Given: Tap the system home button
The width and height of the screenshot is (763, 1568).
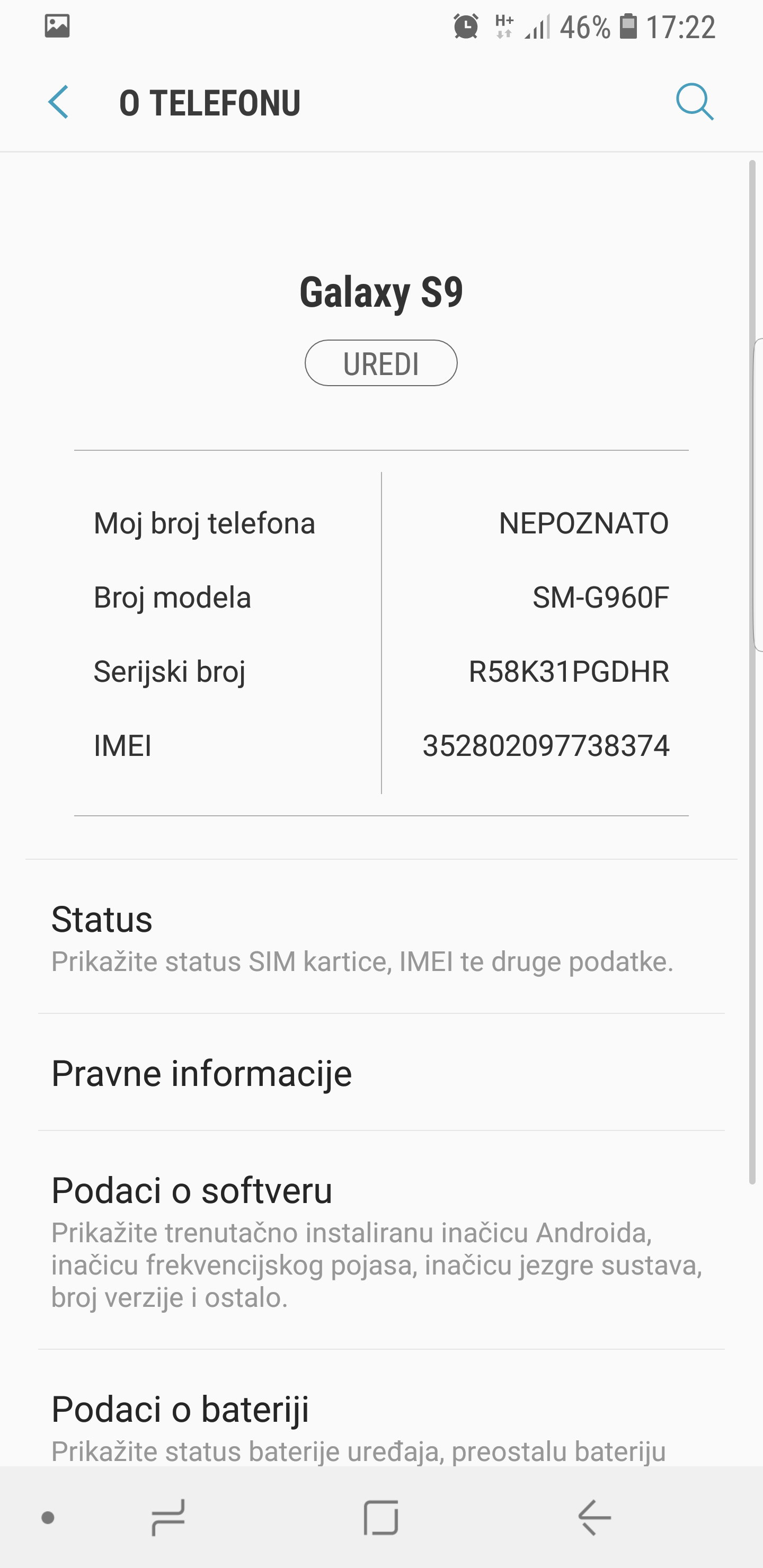Looking at the screenshot, I should [x=381, y=1518].
